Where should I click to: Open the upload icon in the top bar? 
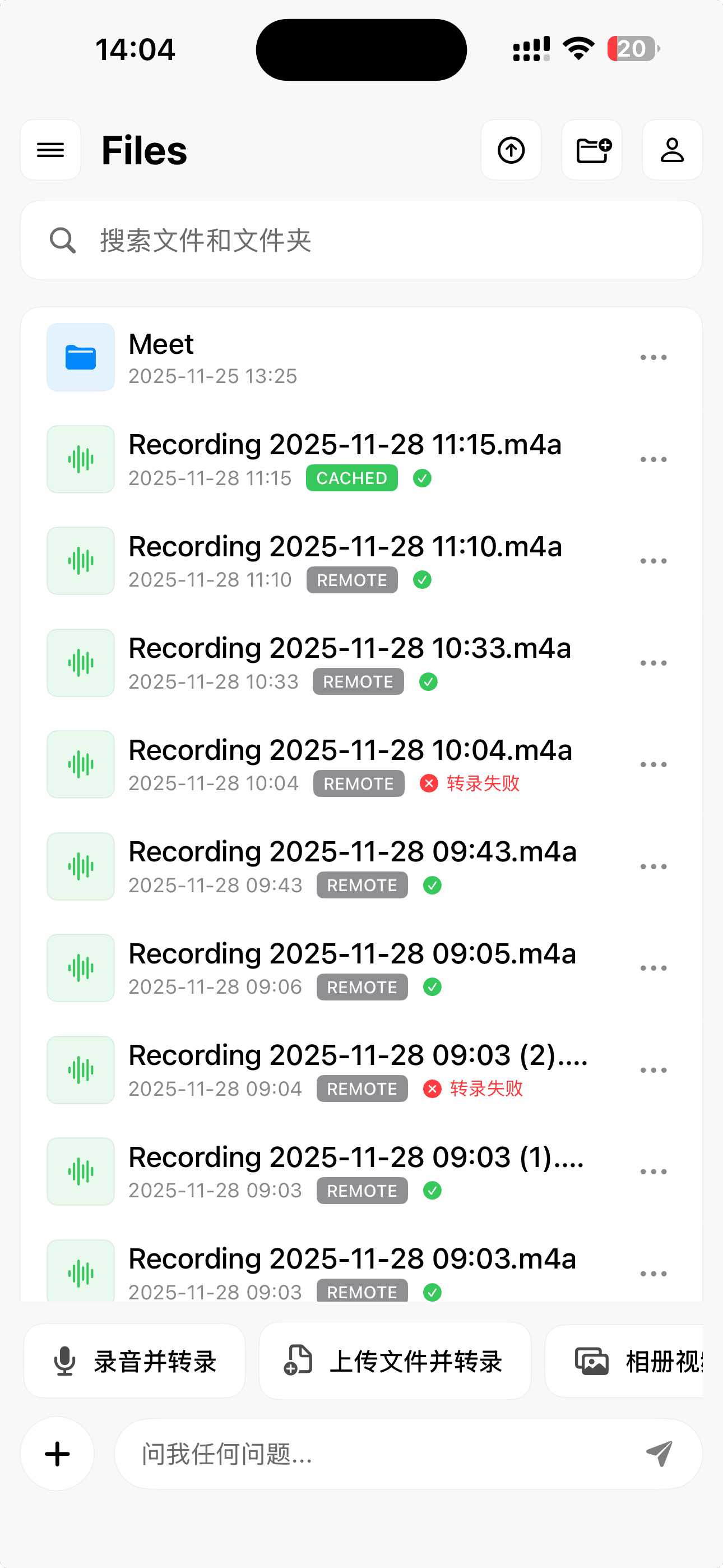click(511, 150)
